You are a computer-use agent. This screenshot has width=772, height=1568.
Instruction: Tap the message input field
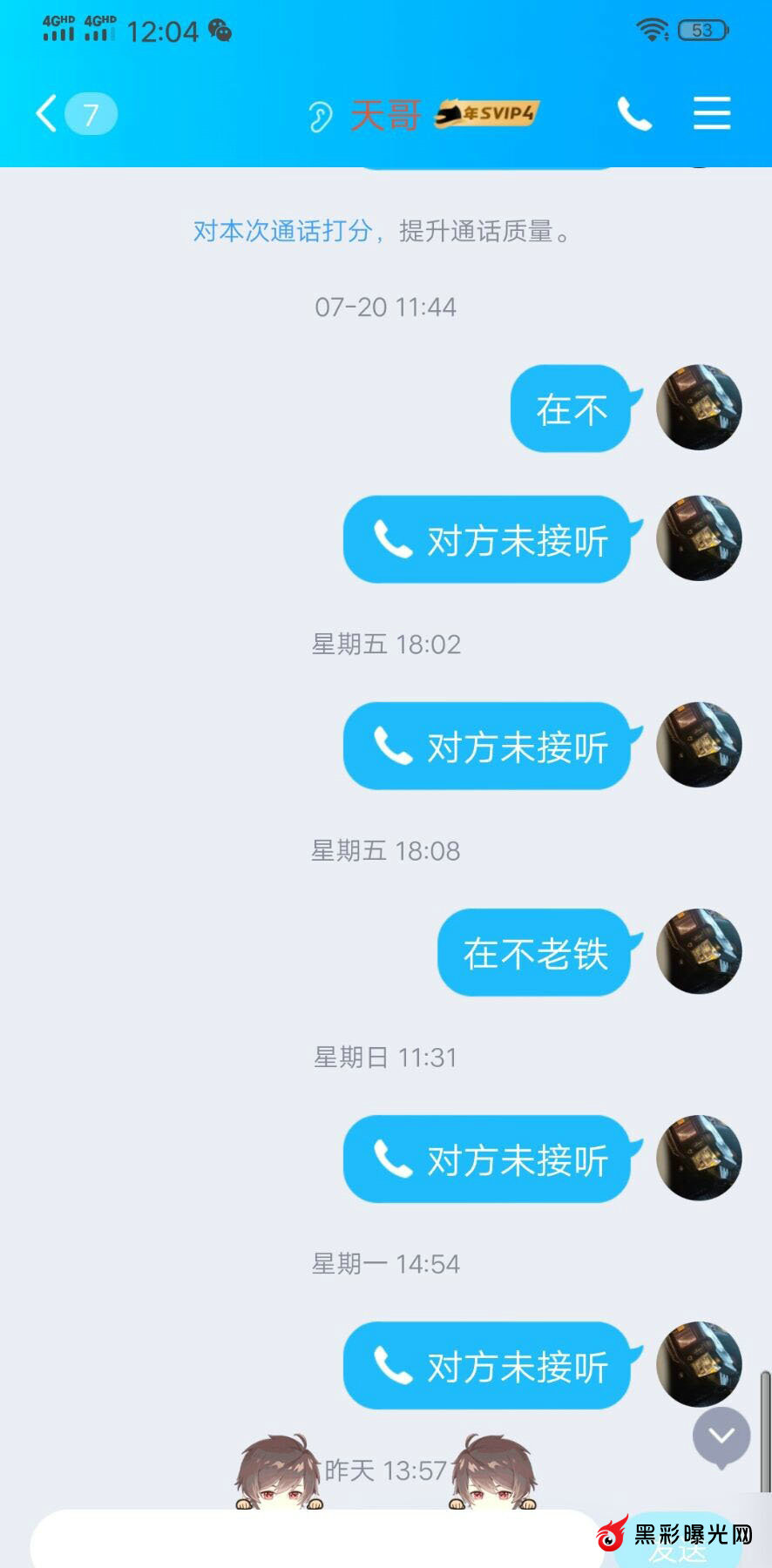tap(314, 1542)
